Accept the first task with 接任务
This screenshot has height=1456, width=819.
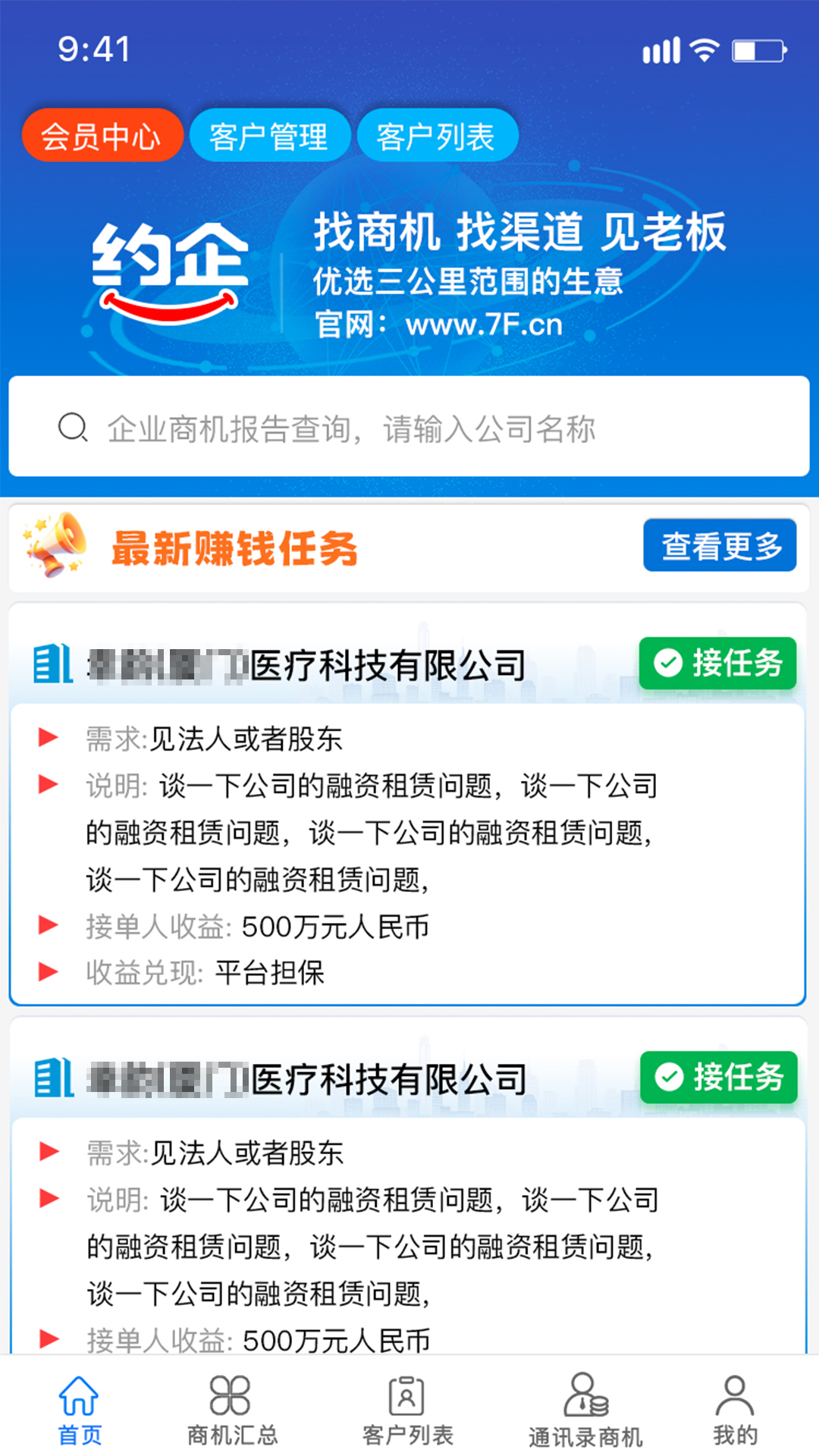coord(717,664)
